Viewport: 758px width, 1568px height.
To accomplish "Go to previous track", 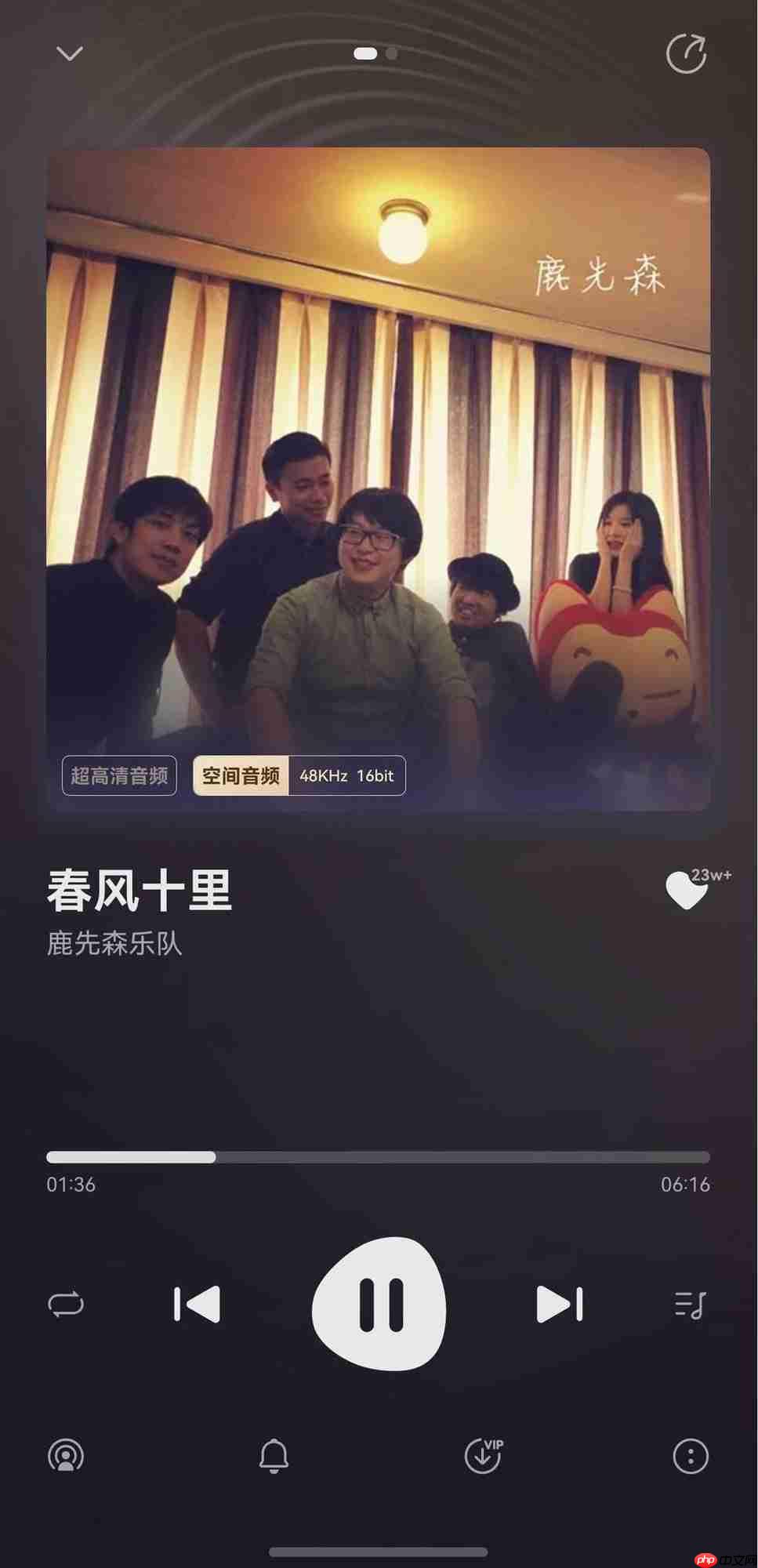I will pyautogui.click(x=197, y=1303).
